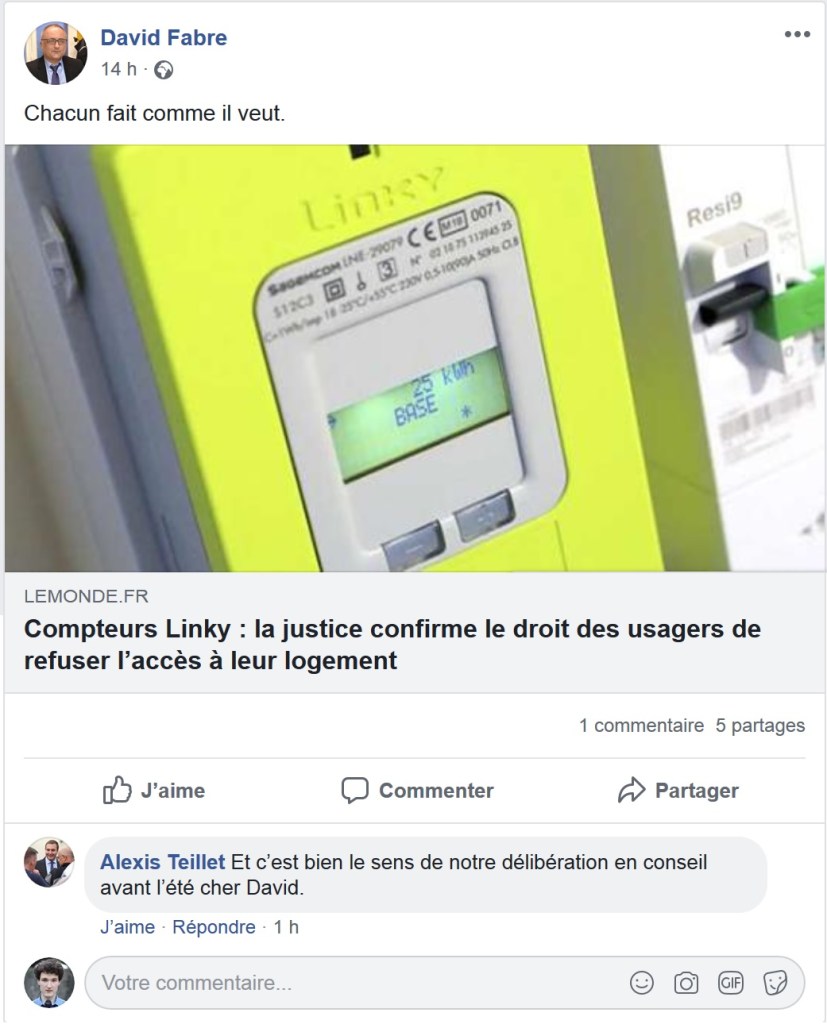The height and width of the screenshot is (1024, 827).
Task: View the 5 partages list
Action: (x=760, y=726)
